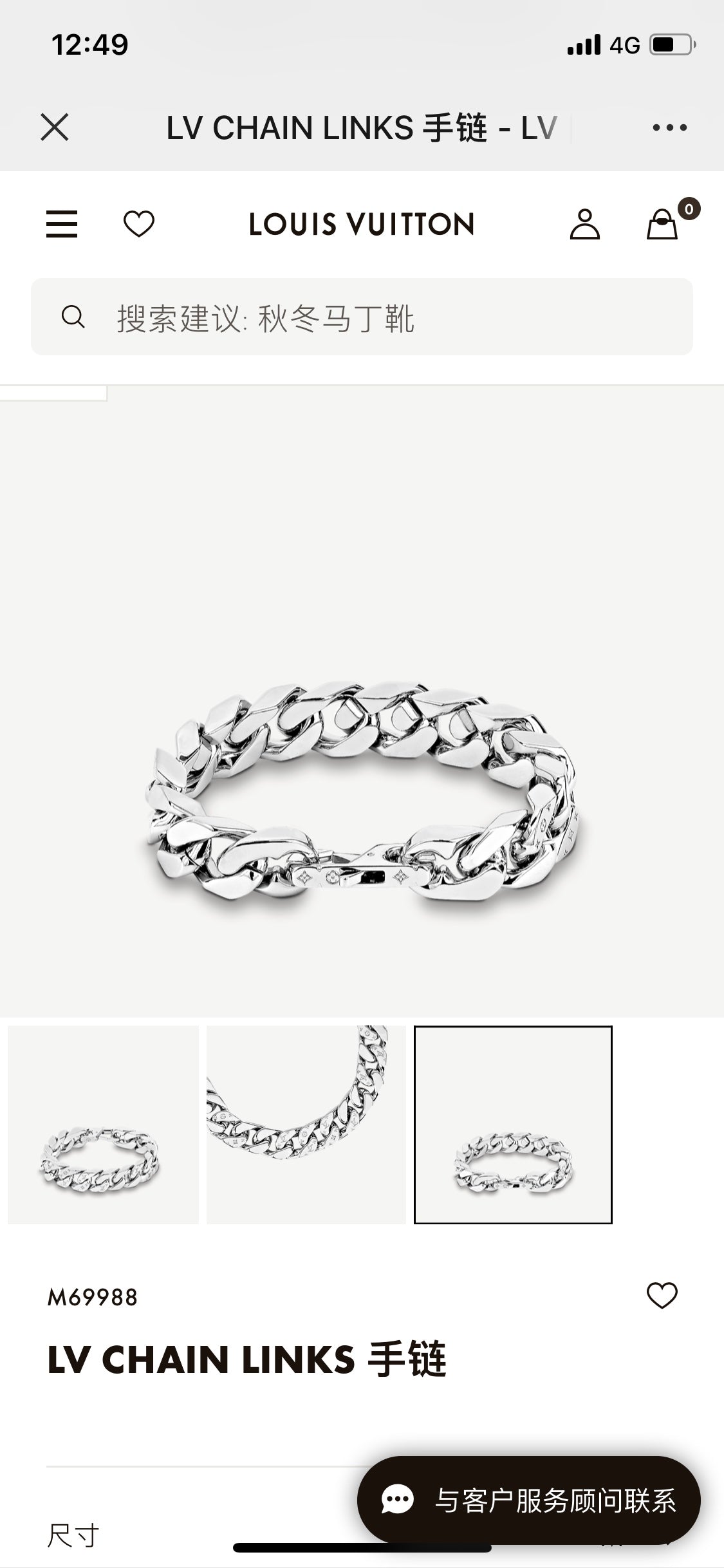Image resolution: width=724 pixels, height=1568 pixels.
Task: Open the hamburger navigation menu
Action: pyautogui.click(x=62, y=224)
